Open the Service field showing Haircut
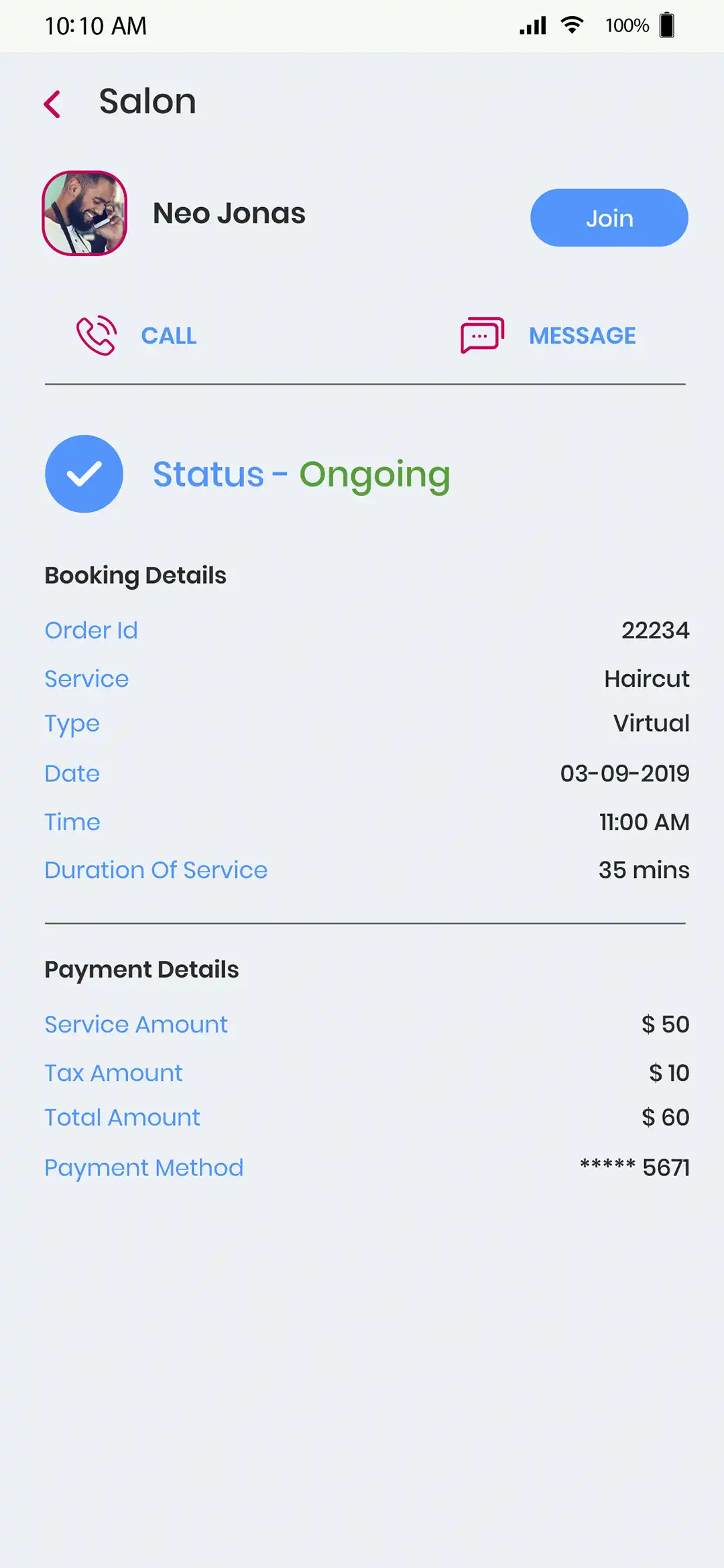 coord(86,679)
